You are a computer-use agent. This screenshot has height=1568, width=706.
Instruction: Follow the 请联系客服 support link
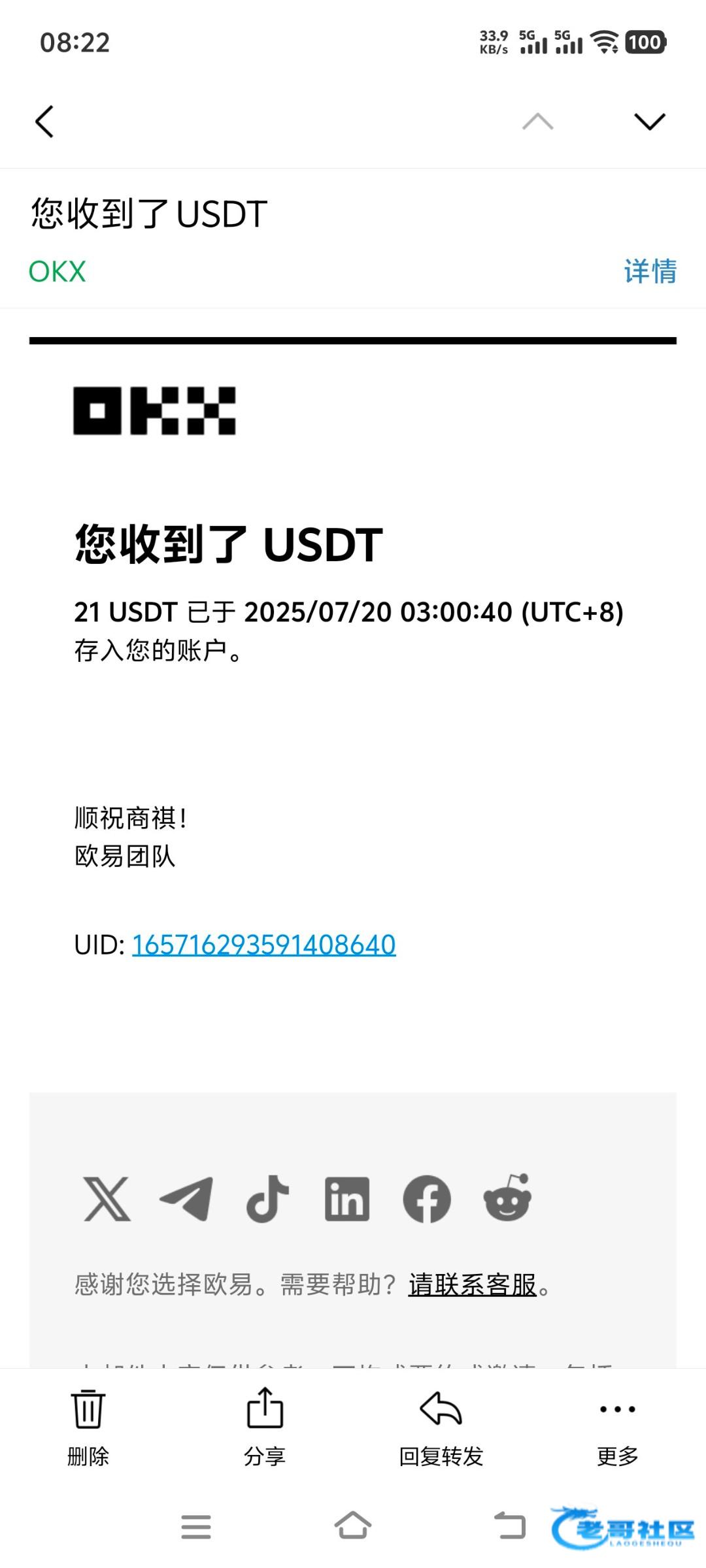(473, 1284)
